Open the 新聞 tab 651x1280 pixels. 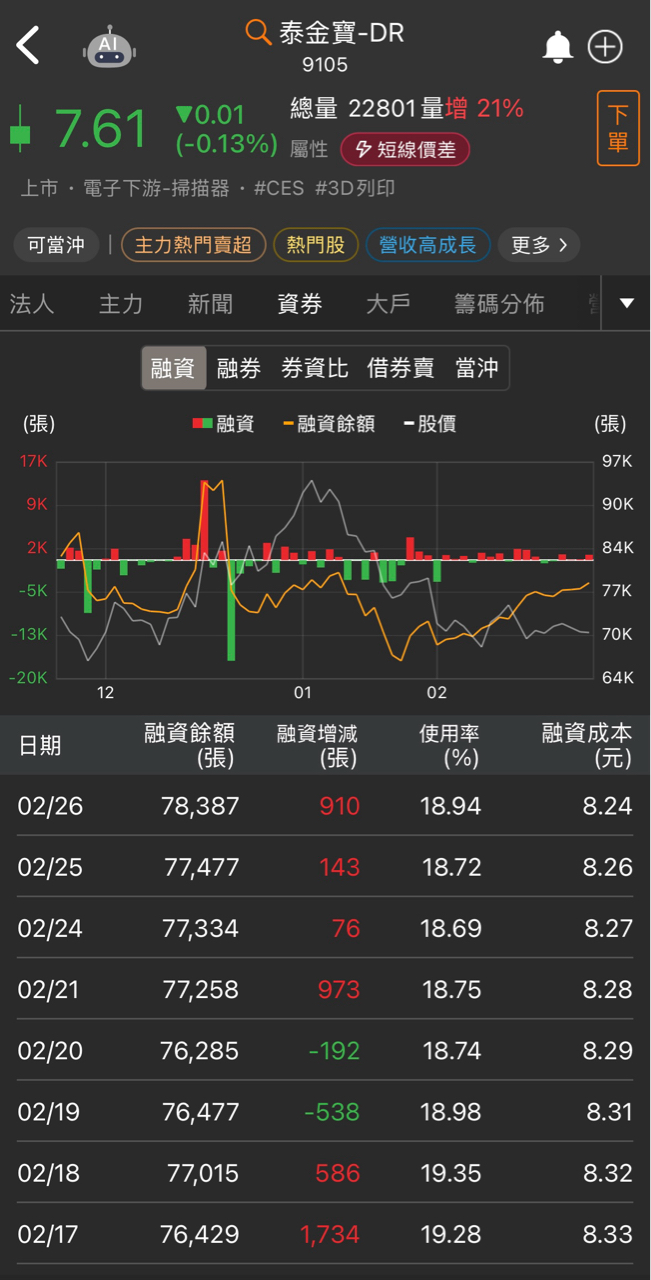click(210, 304)
